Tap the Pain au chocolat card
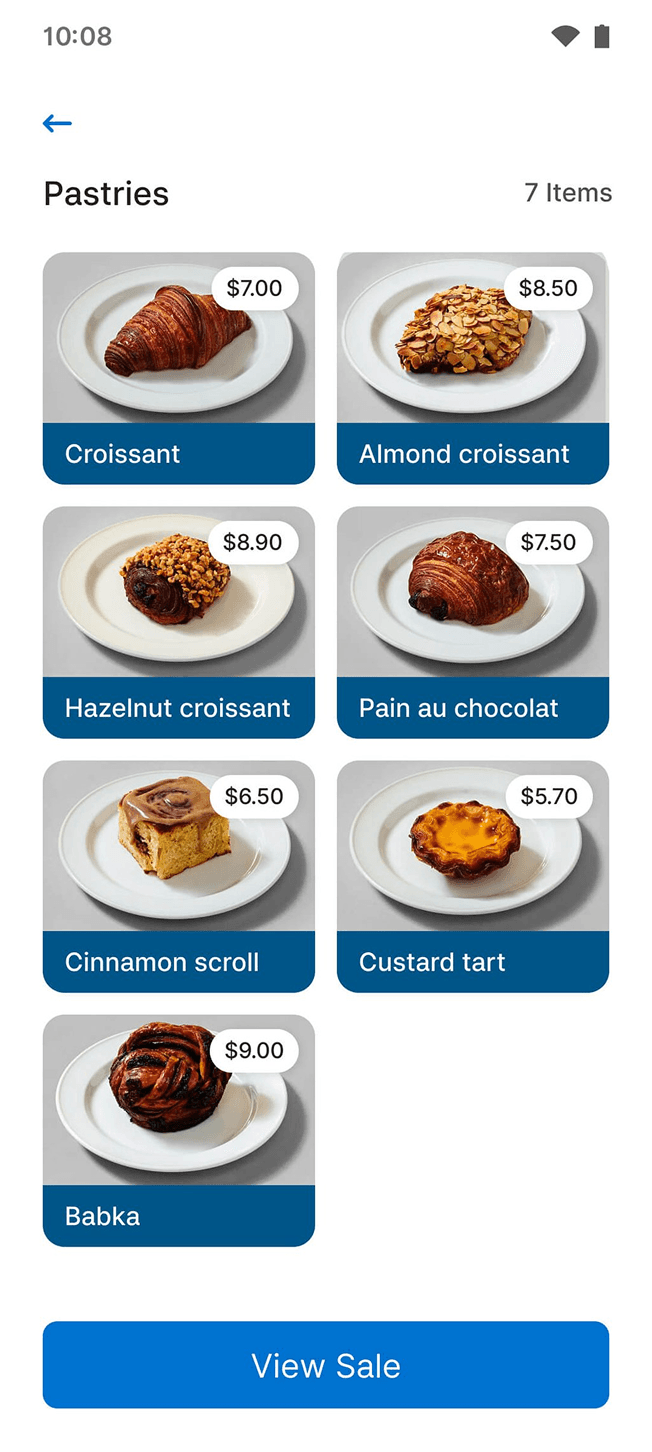Image resolution: width=652 pixels, height=1452 pixels. (472, 621)
